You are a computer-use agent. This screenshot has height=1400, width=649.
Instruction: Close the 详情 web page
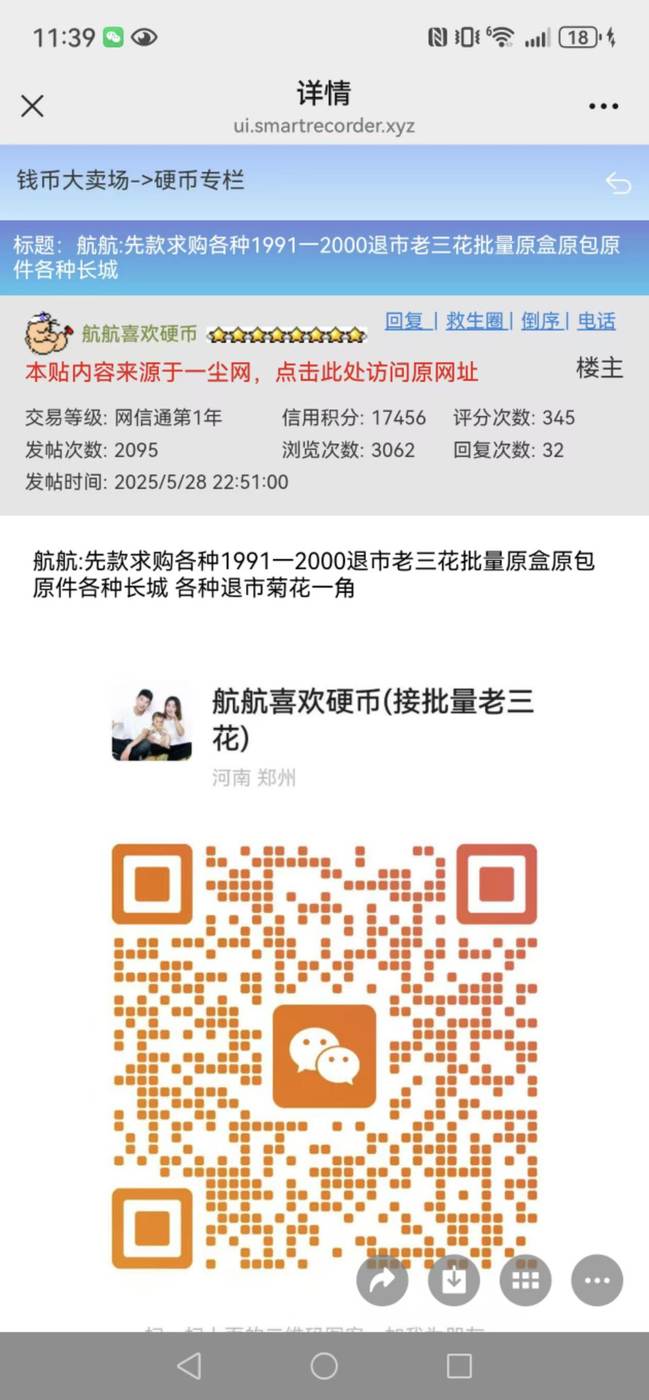[32, 106]
